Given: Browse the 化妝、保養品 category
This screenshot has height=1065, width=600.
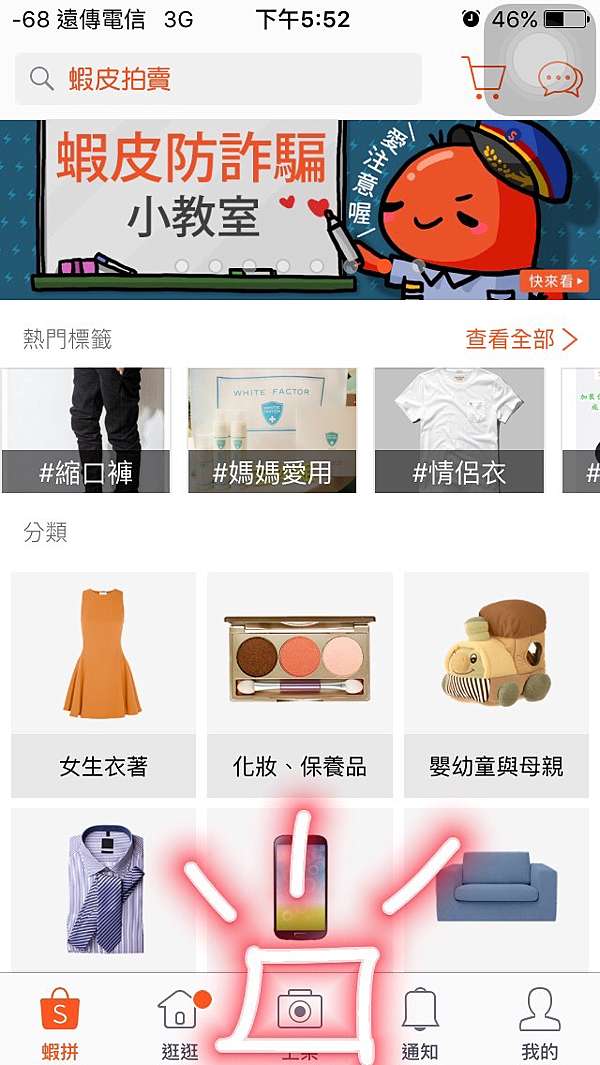Looking at the screenshot, I should pos(300,685).
